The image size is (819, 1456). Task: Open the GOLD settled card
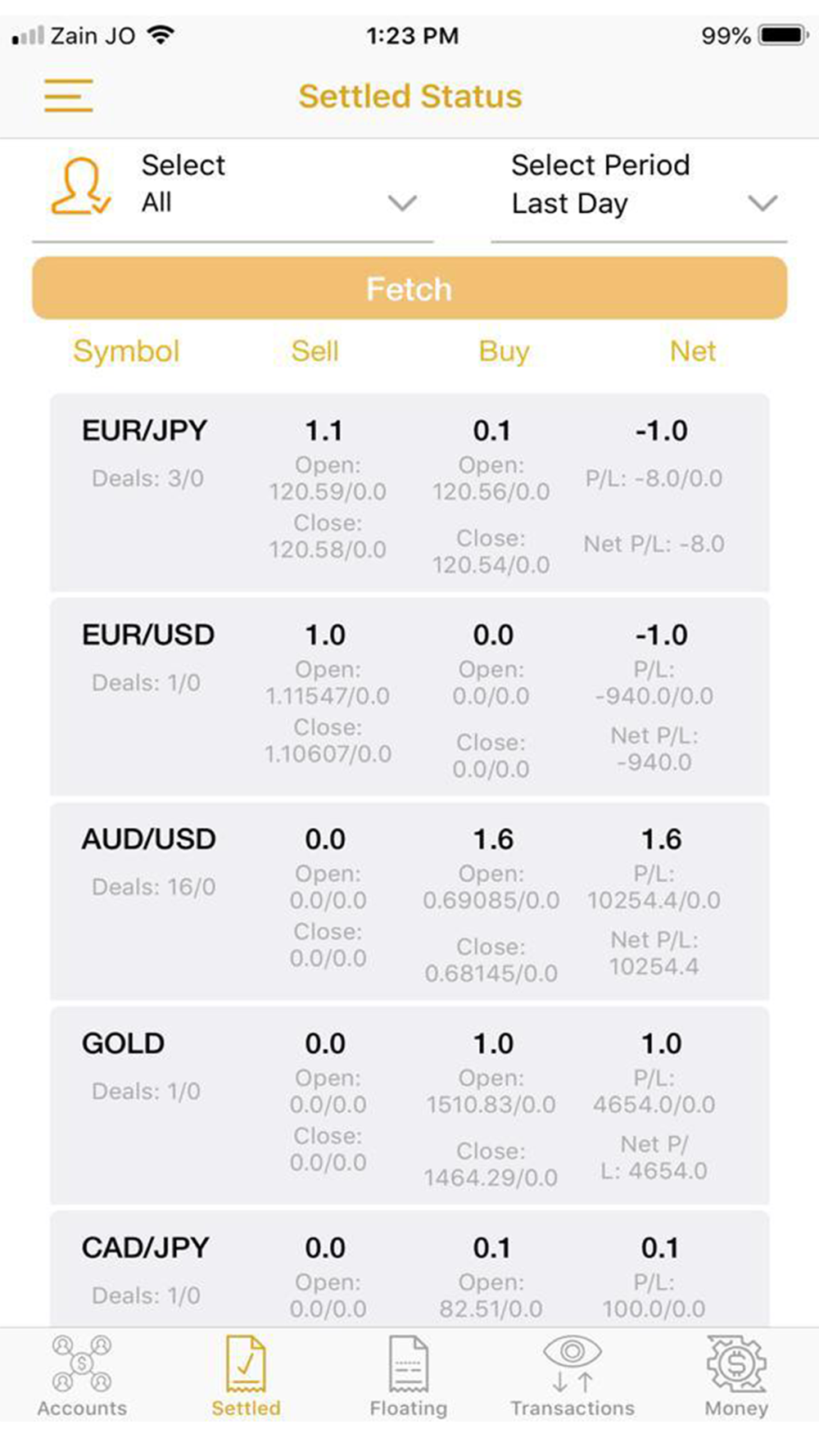pos(409,1106)
